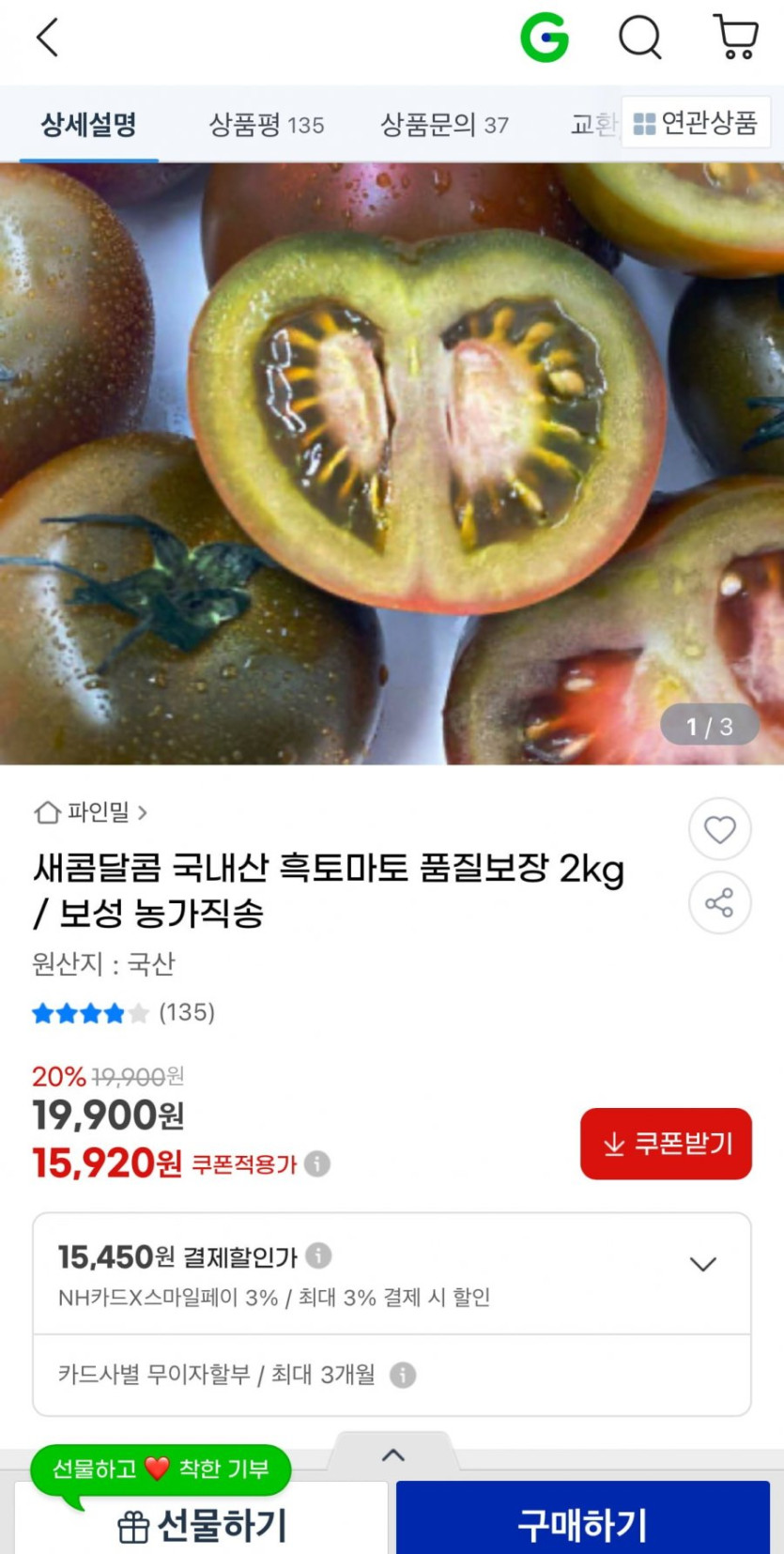This screenshot has height=1554, width=784.
Task: Go back to the previous page
Action: tap(47, 38)
